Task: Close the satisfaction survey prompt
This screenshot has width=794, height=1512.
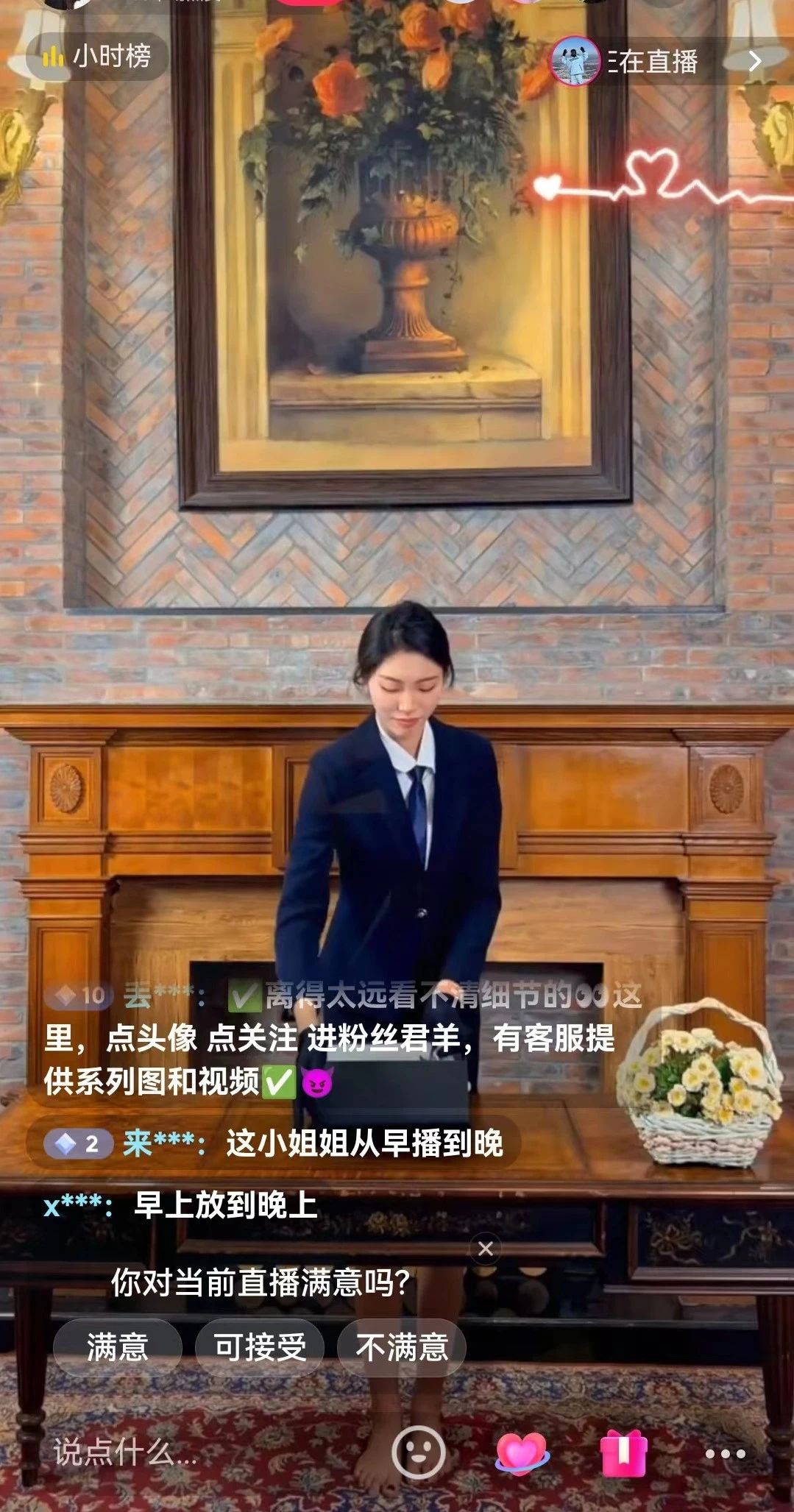Action: tap(486, 1249)
